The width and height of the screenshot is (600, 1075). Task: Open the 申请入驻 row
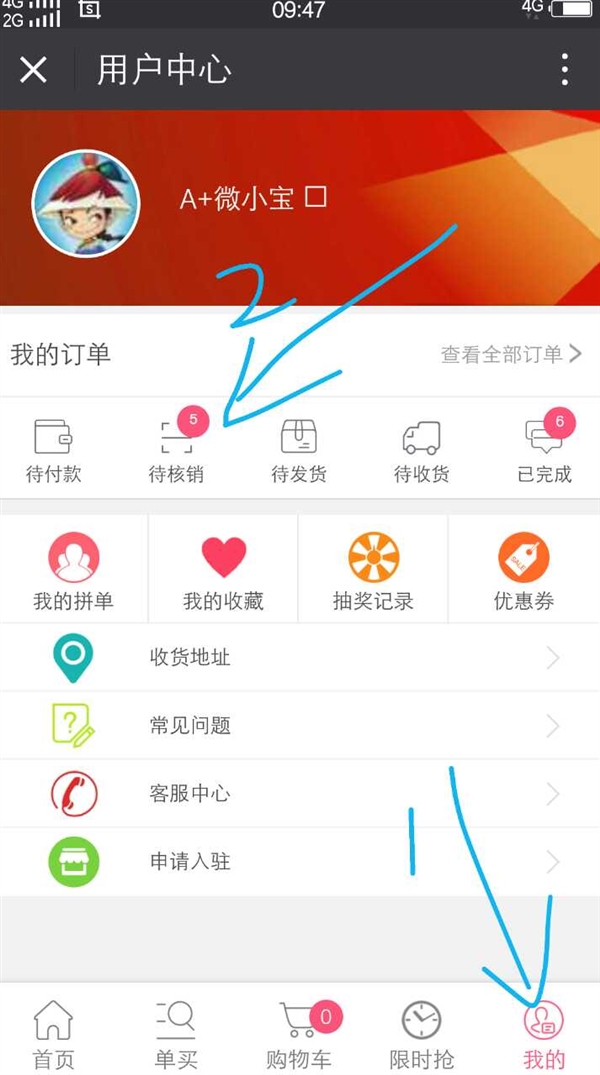coord(300,861)
